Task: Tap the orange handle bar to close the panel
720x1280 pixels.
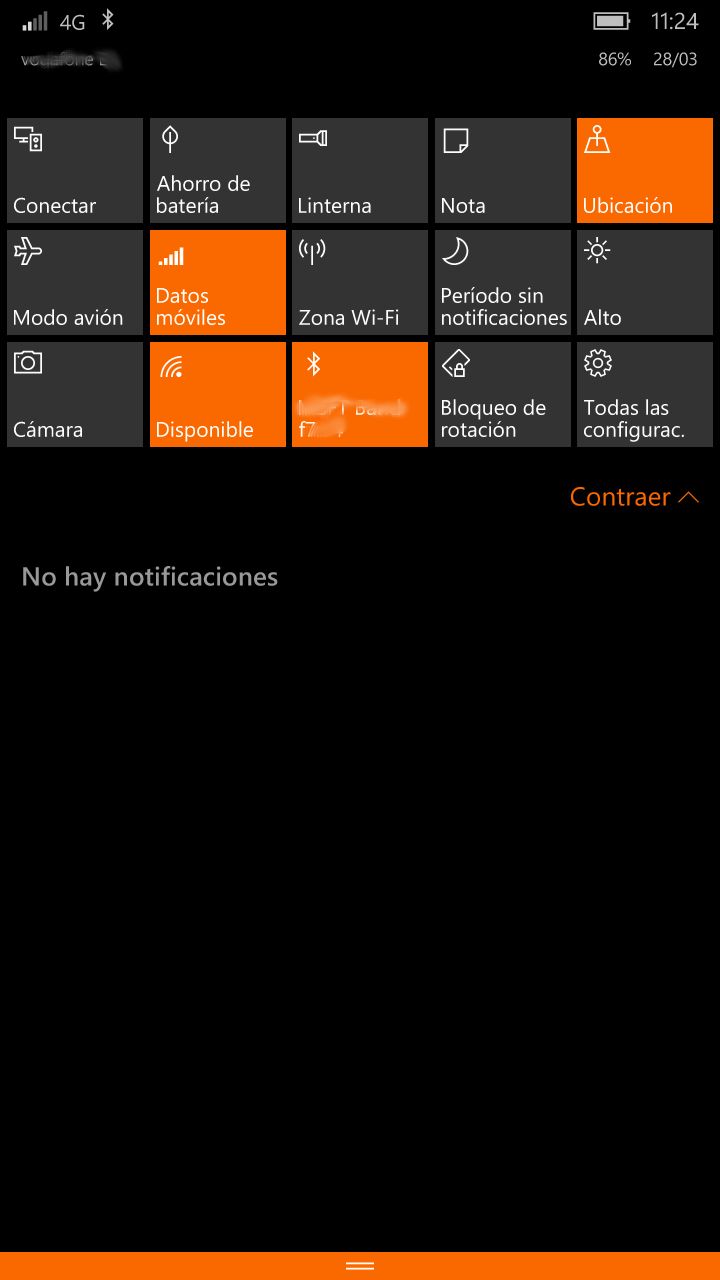Action: point(360,1265)
